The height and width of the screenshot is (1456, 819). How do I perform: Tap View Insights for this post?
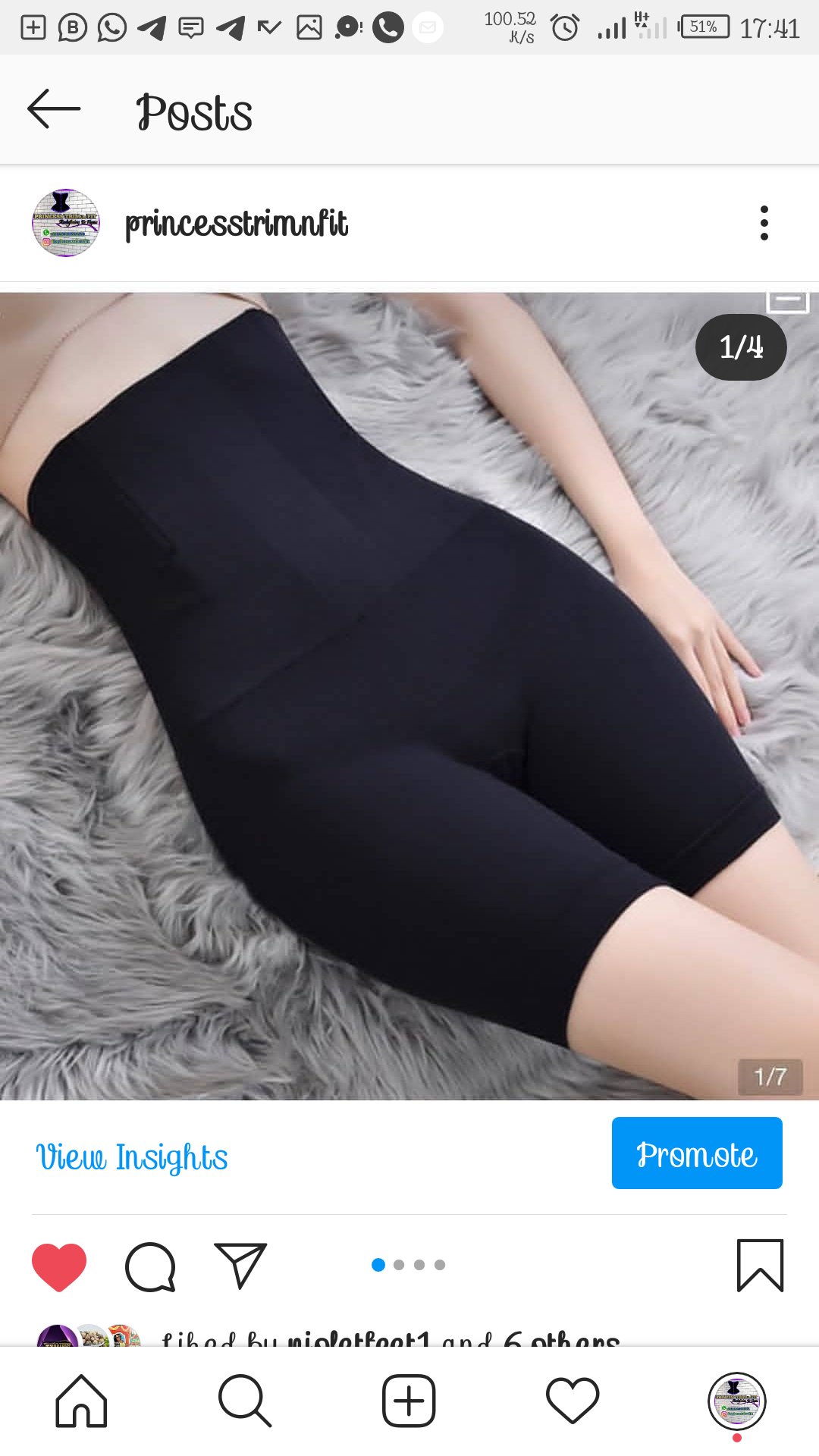pyautogui.click(x=131, y=1157)
